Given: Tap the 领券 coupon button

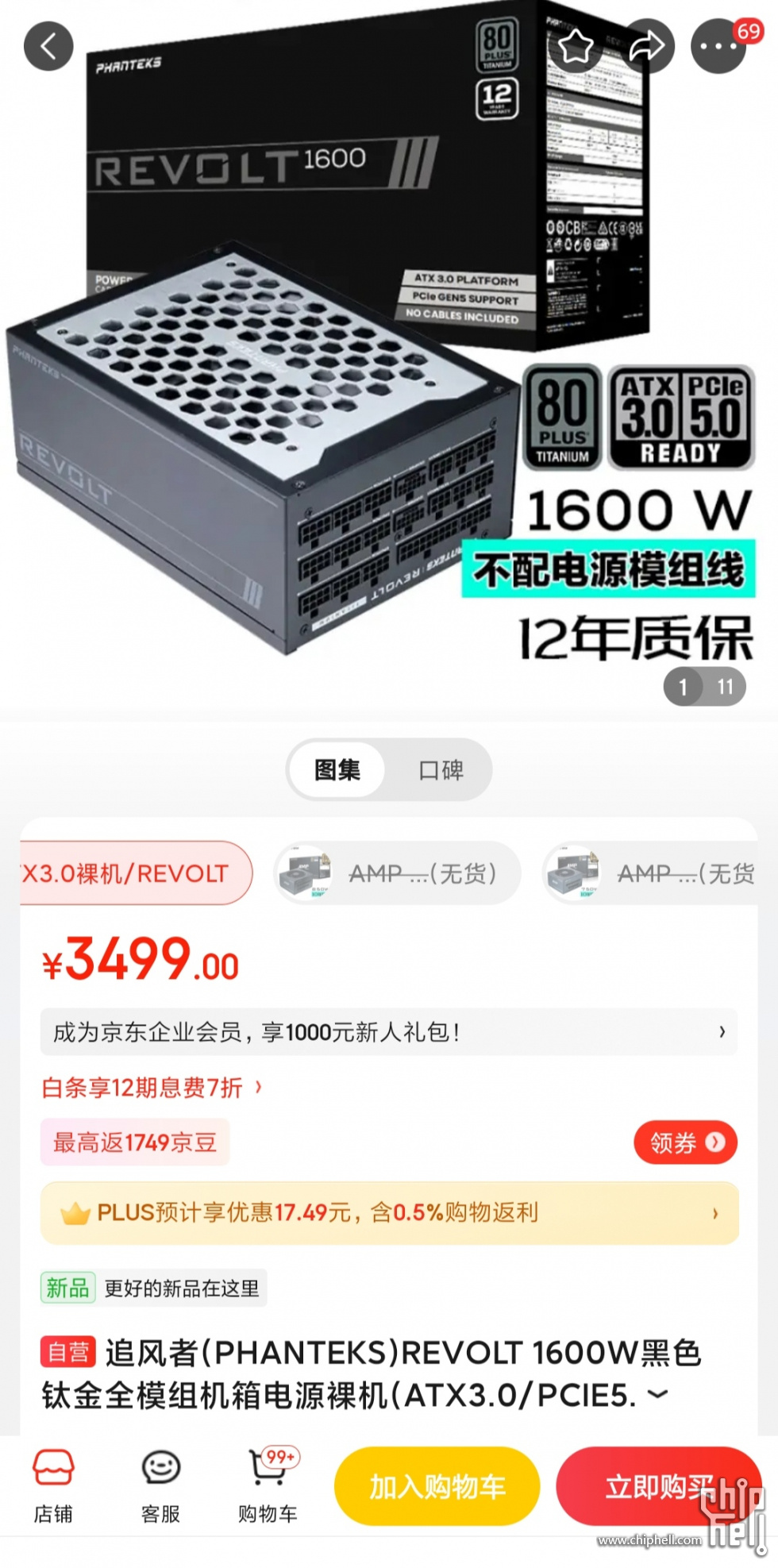Looking at the screenshot, I should pyautogui.click(x=685, y=1142).
